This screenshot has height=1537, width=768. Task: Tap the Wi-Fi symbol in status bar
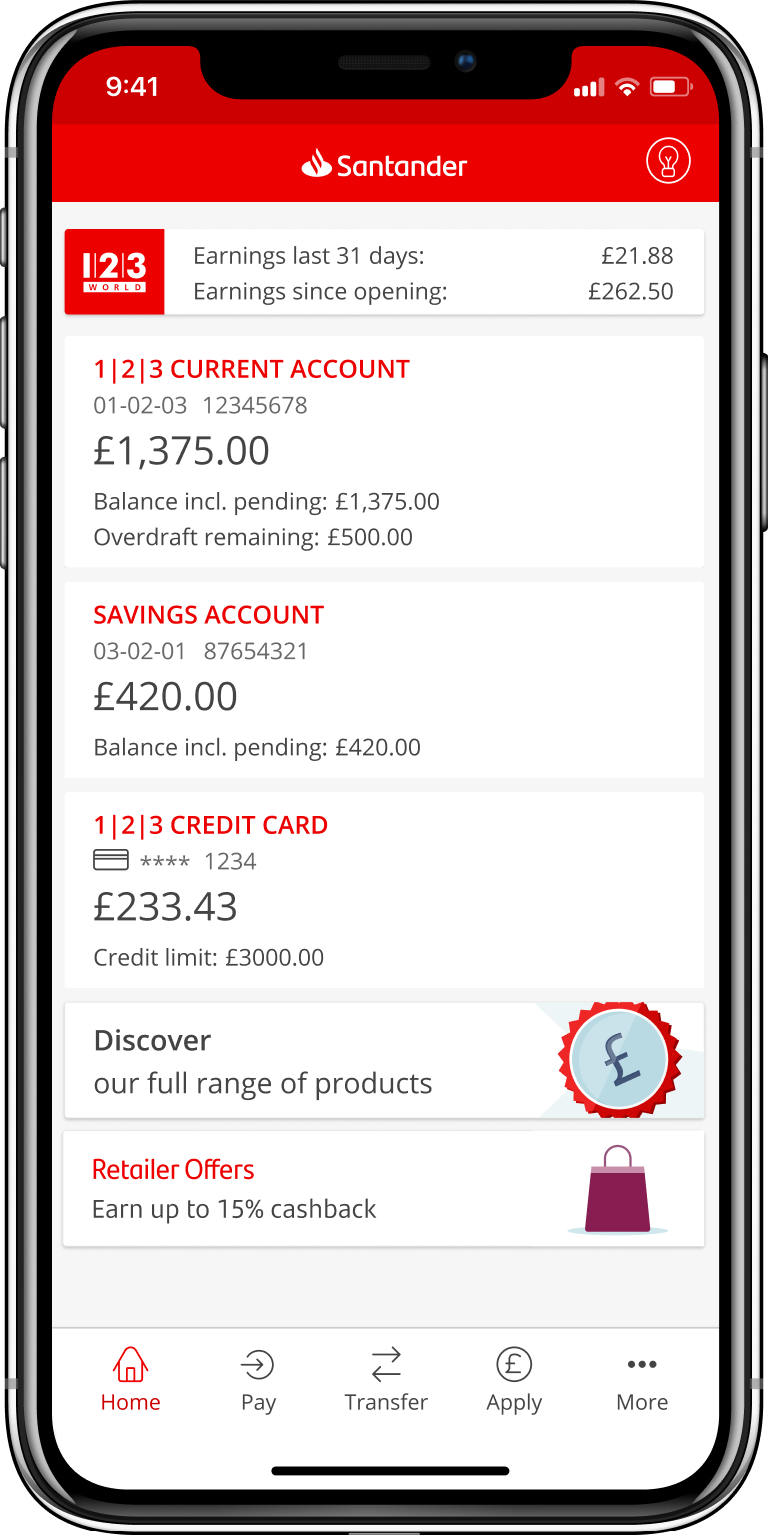click(x=626, y=88)
